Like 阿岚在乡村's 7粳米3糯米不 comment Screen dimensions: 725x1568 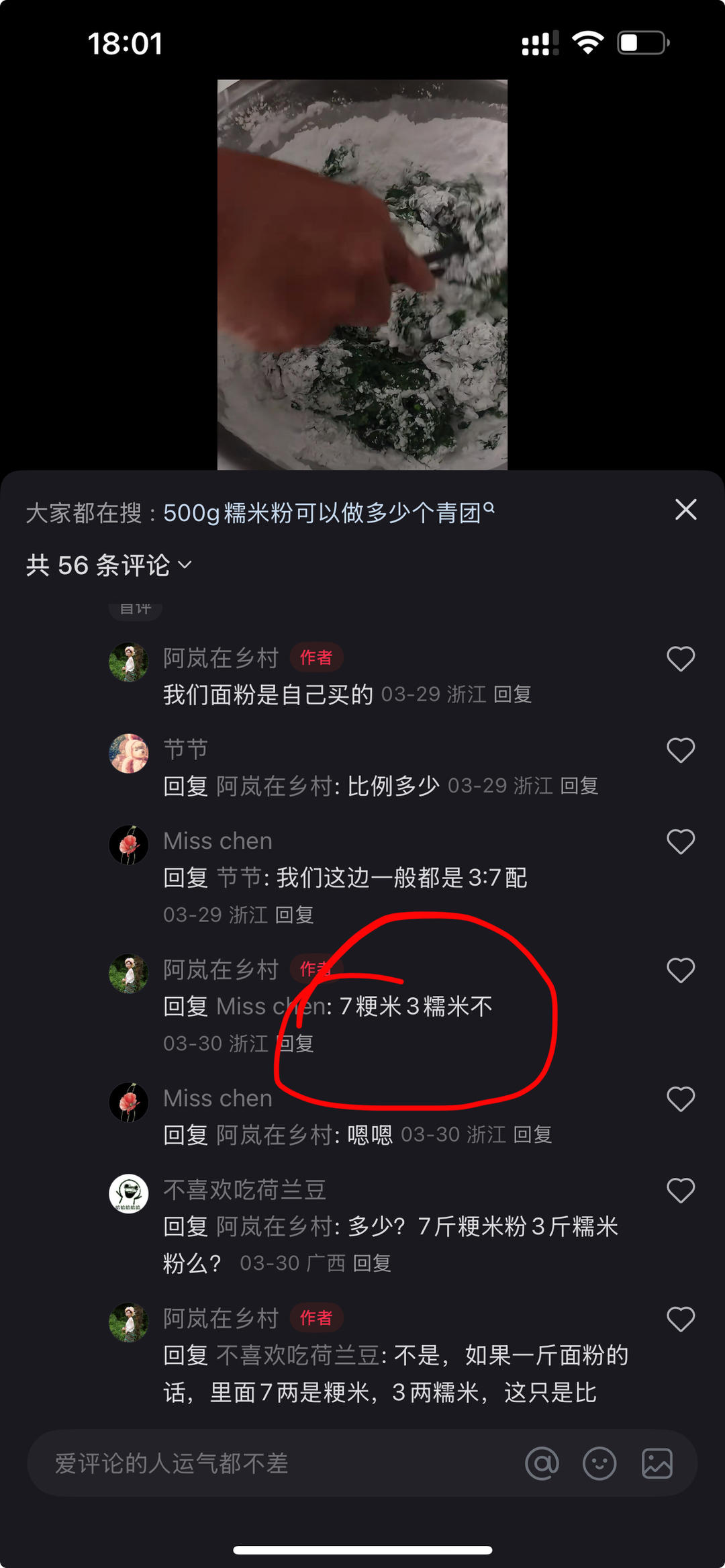[x=680, y=970]
